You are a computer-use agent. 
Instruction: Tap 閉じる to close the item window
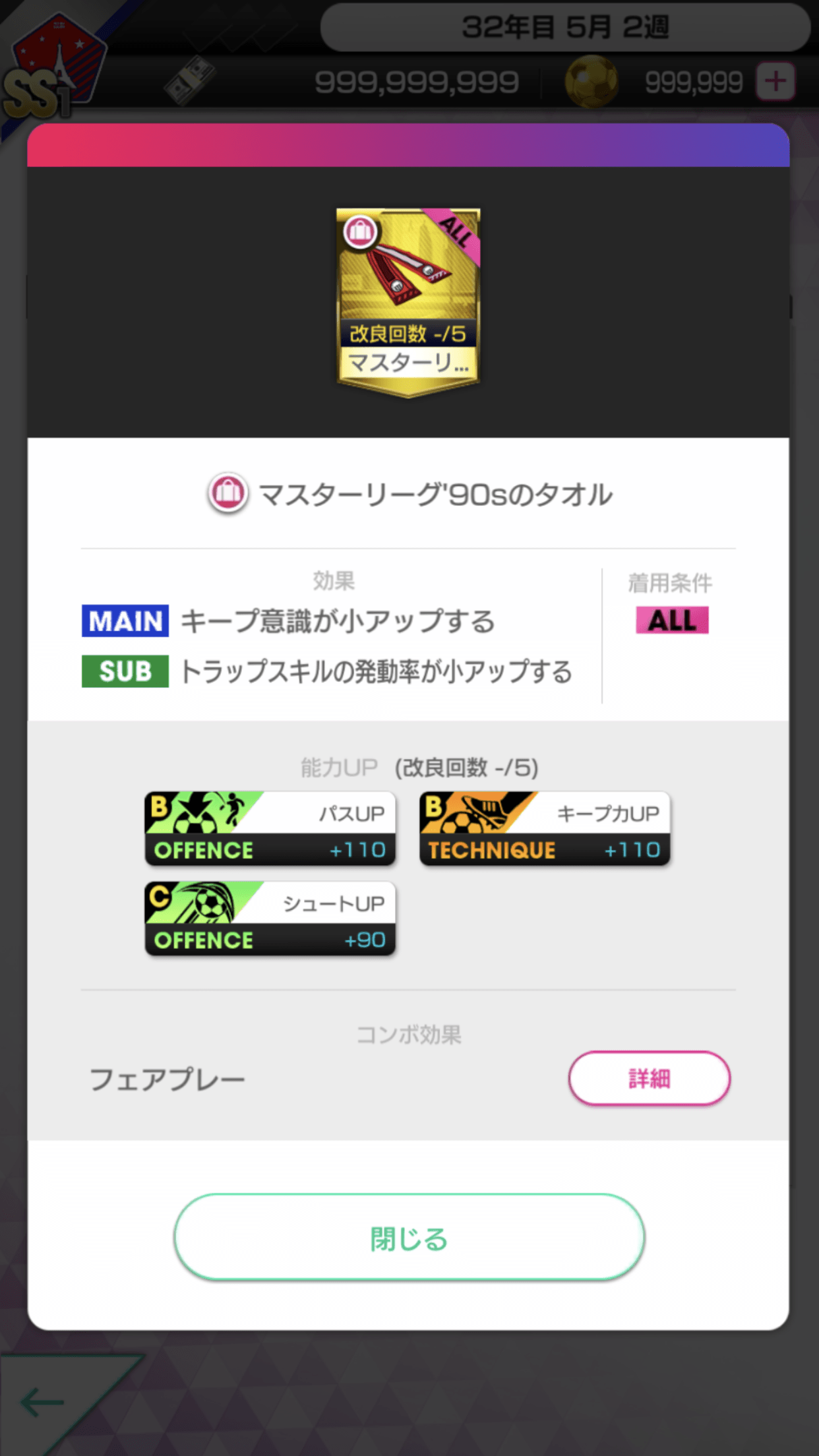[x=408, y=1239]
